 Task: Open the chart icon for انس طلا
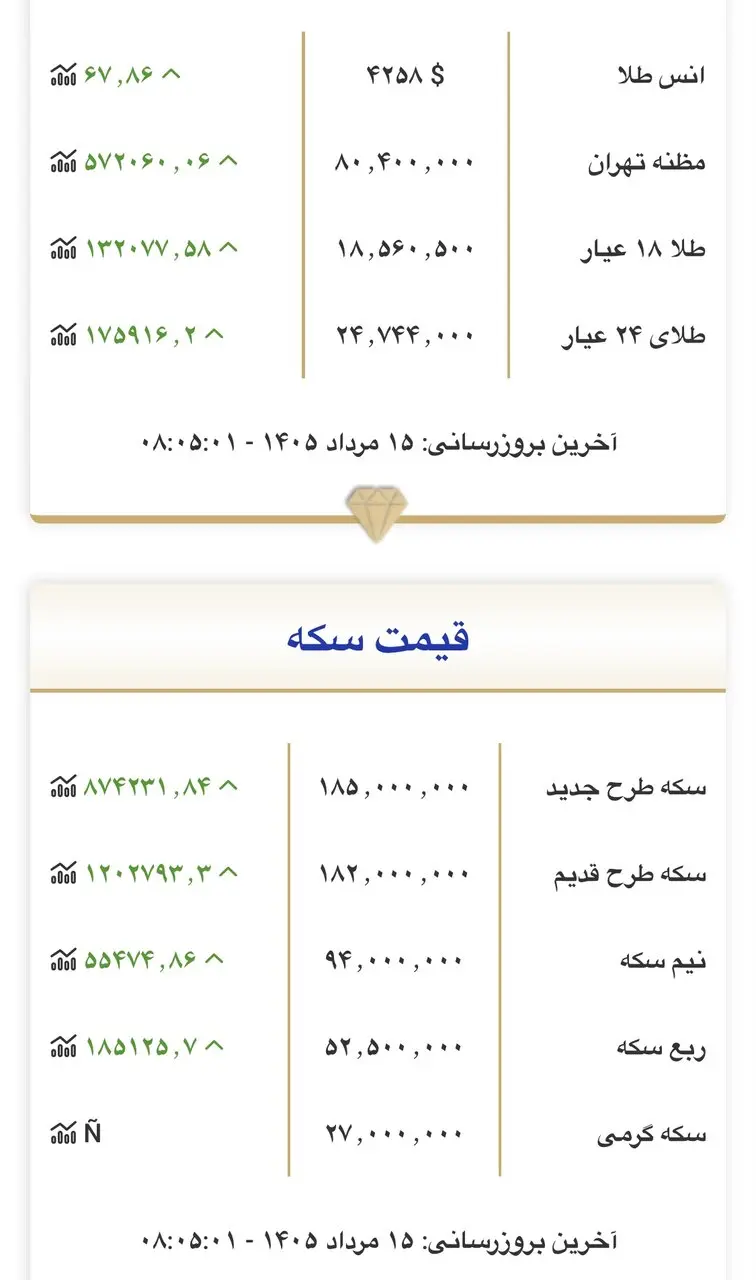click(63, 75)
